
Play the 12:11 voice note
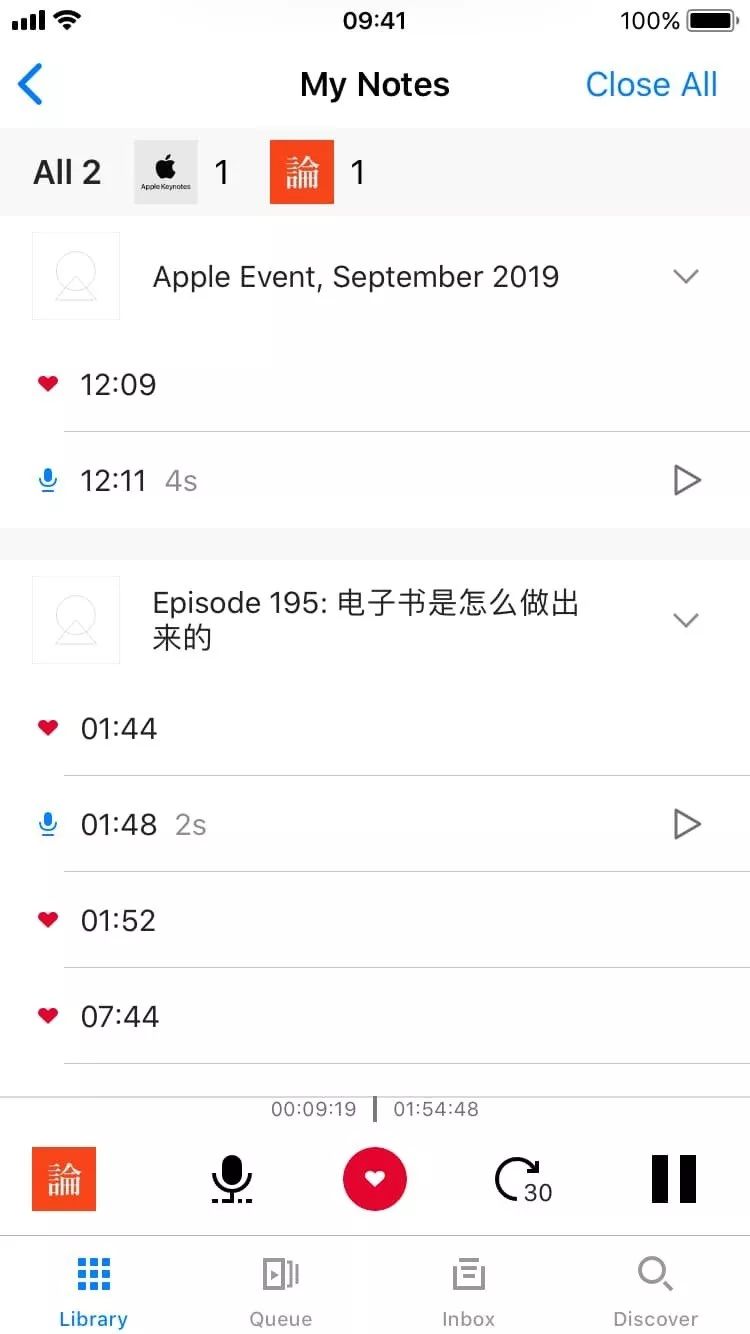686,481
